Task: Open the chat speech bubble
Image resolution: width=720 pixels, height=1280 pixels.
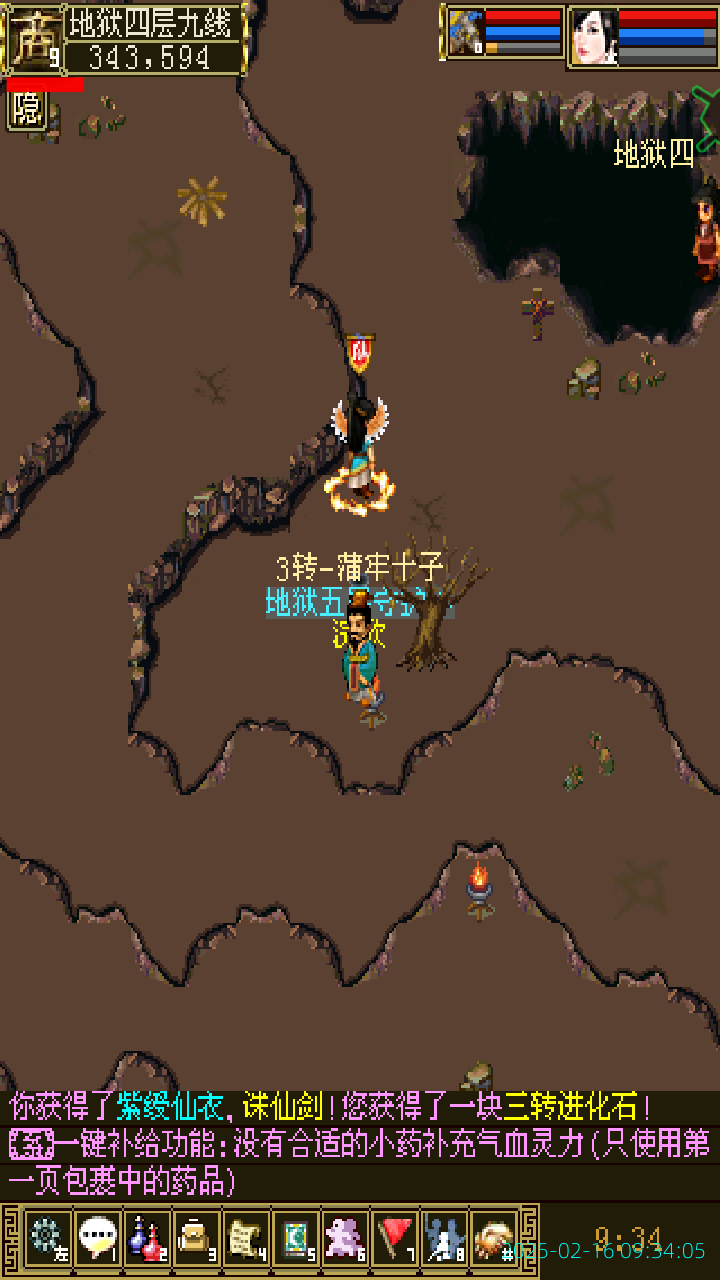Action: click(98, 1239)
